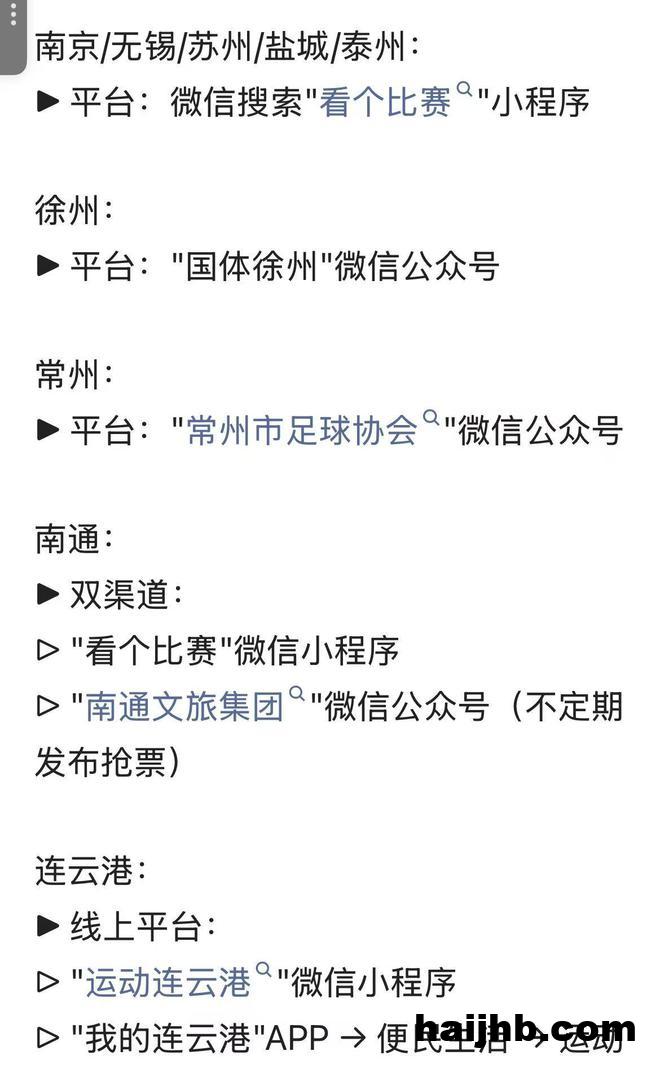Open the 南通文旅集团 search link

(185, 708)
